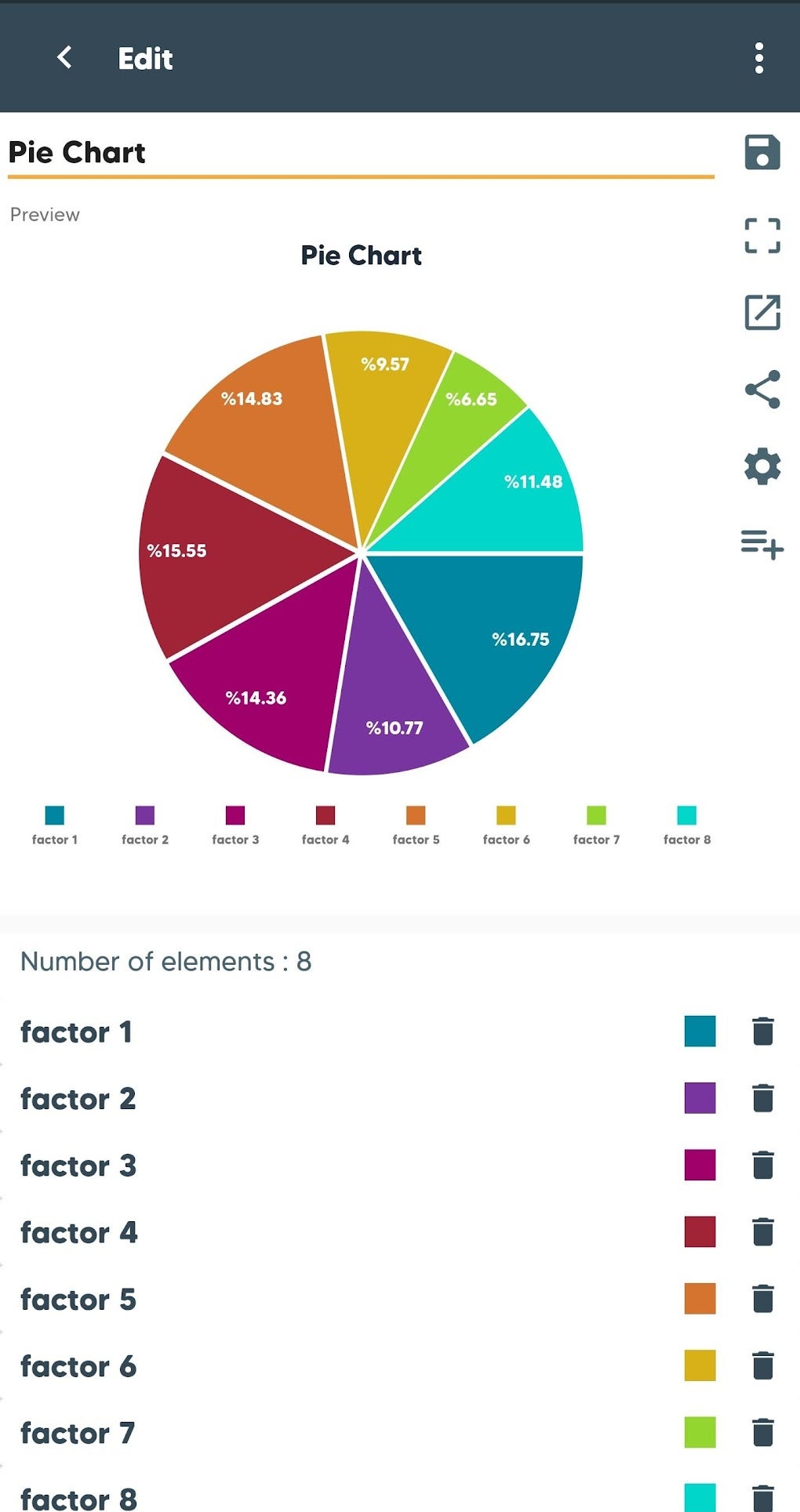
Task: Export the chart as an image
Action: [762, 312]
